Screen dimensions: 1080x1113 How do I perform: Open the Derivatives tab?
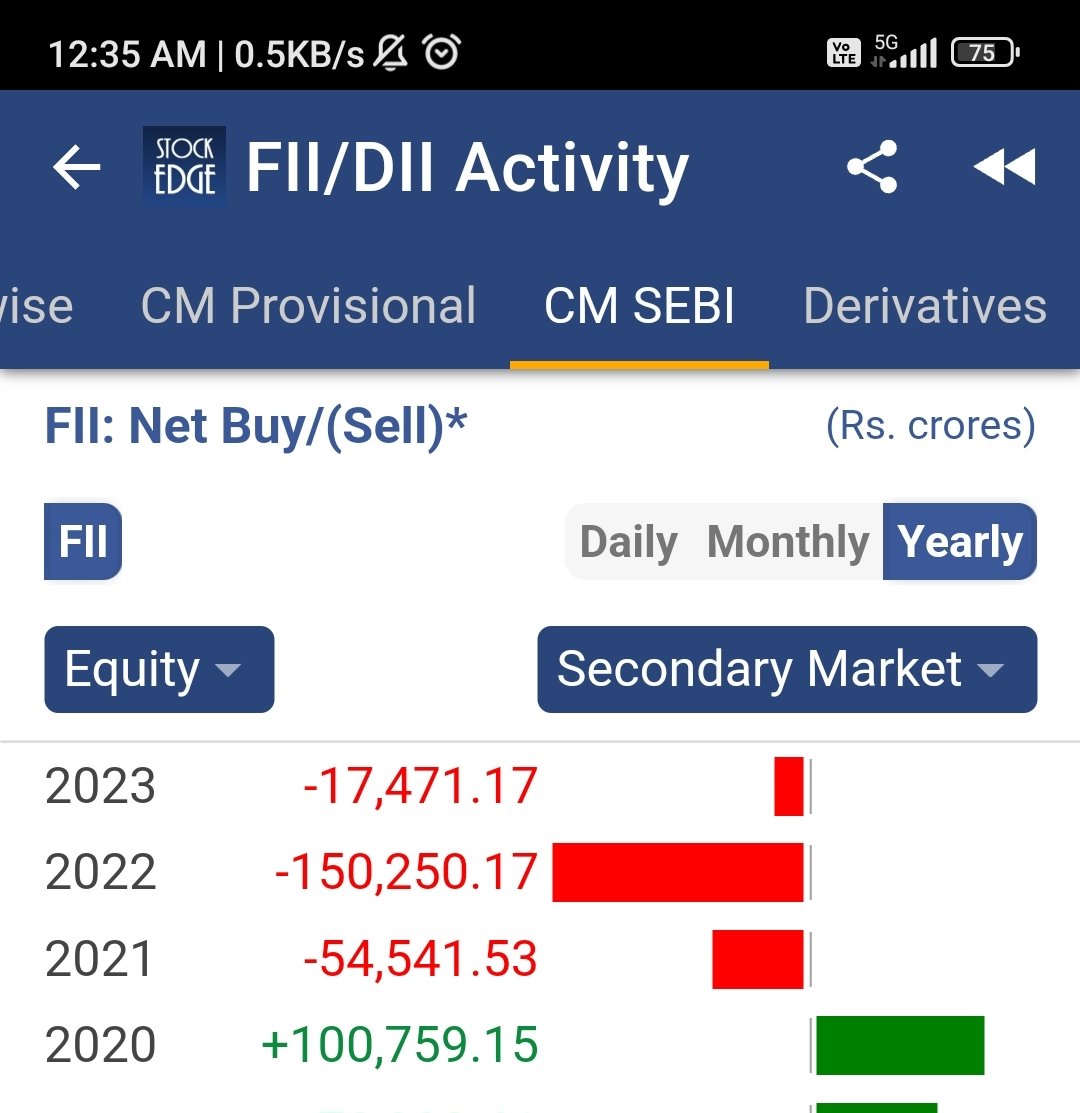[925, 306]
